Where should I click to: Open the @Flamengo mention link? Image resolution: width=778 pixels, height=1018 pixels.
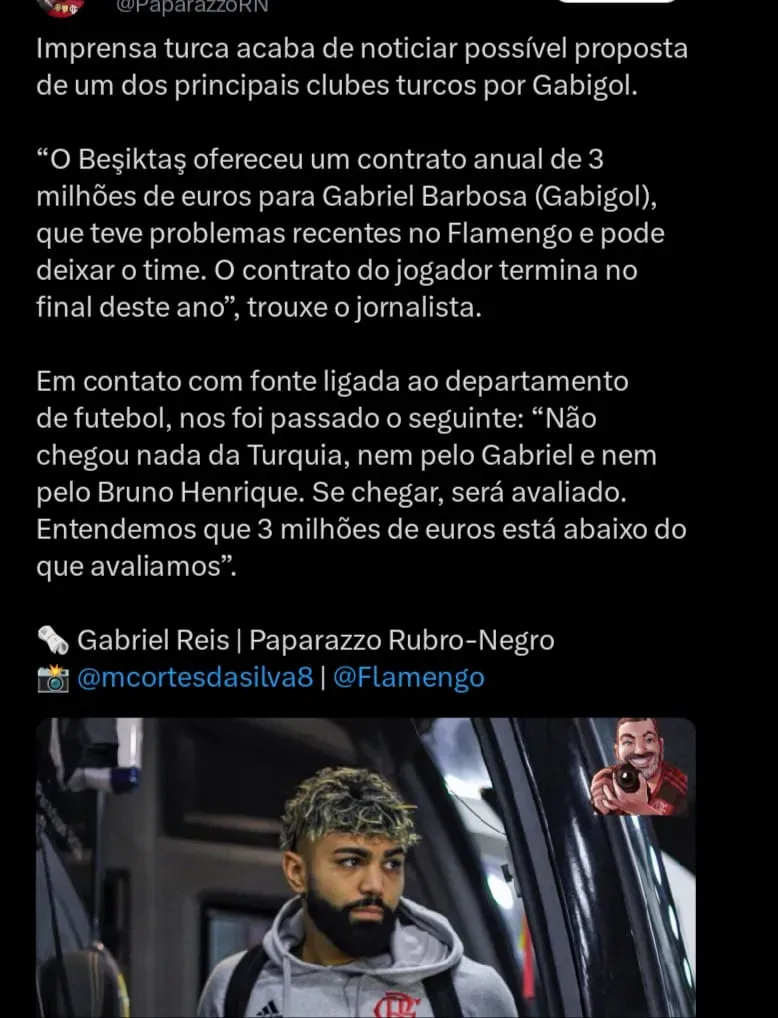pyautogui.click(x=408, y=678)
